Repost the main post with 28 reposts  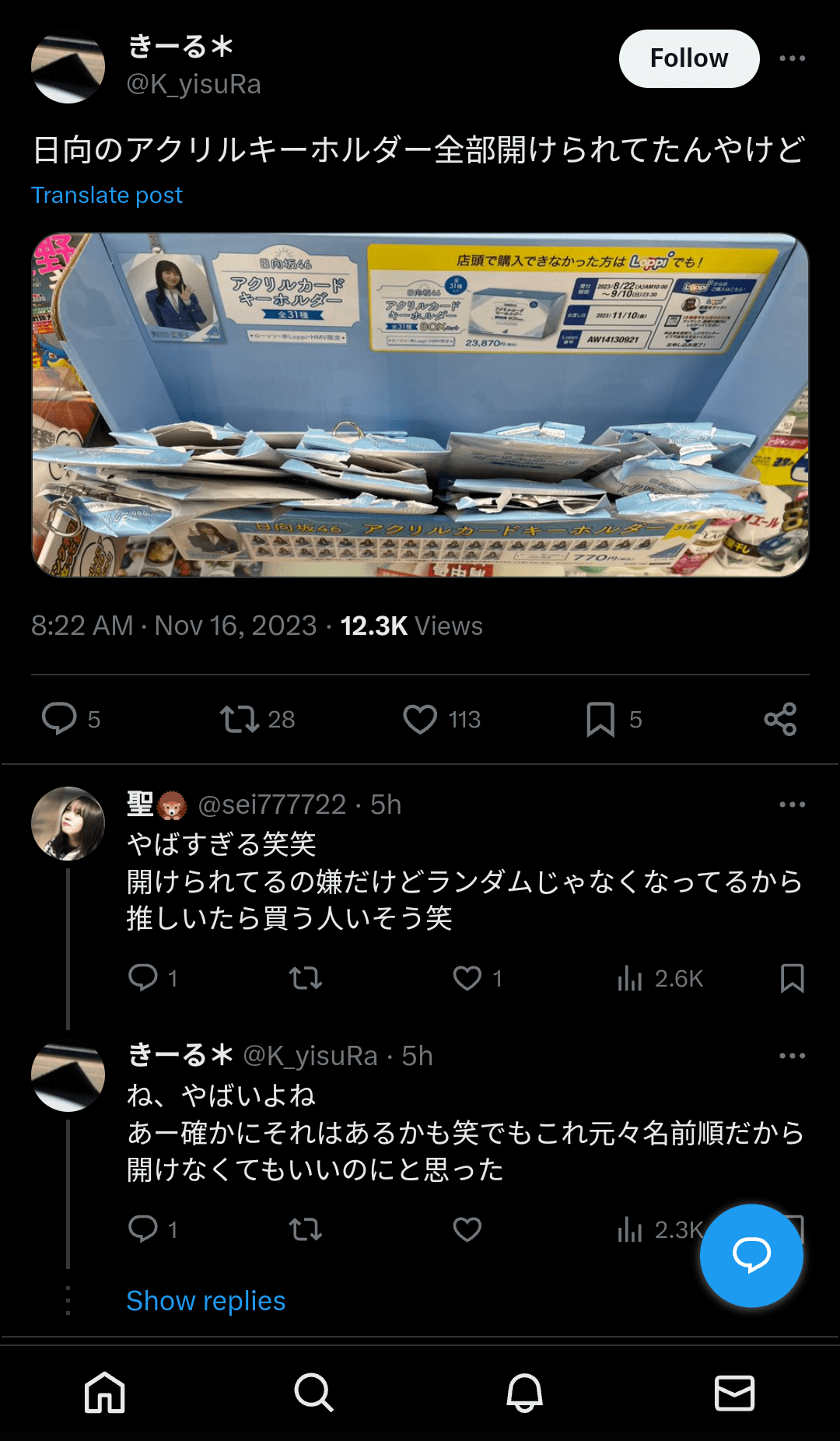tap(240, 719)
